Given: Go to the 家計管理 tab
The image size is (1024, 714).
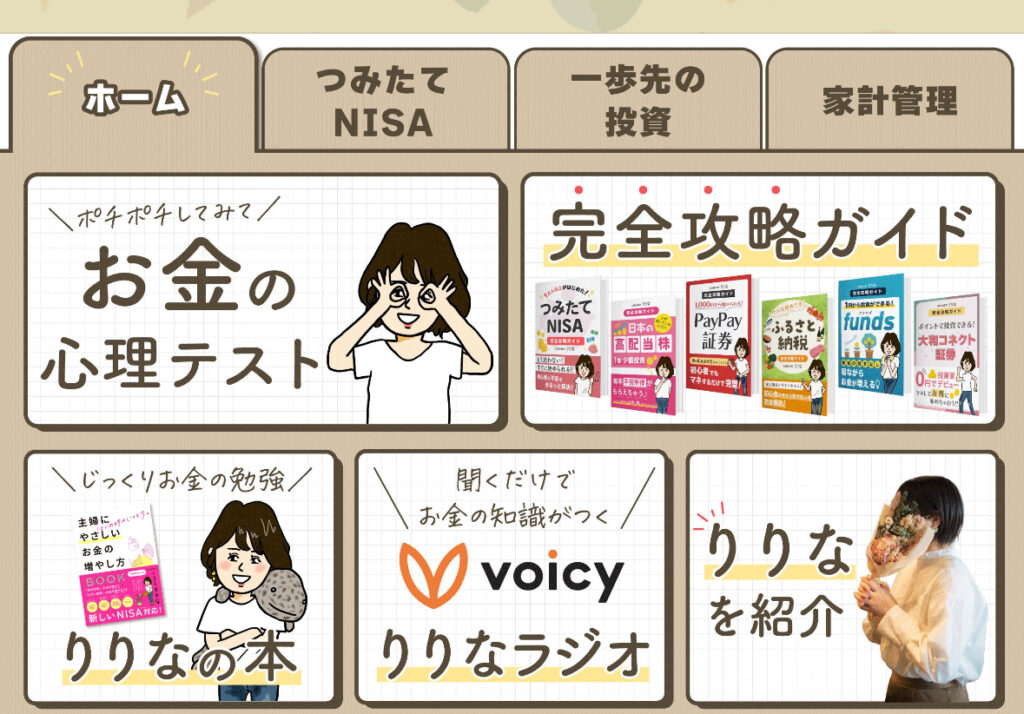Looking at the screenshot, I should click(889, 100).
